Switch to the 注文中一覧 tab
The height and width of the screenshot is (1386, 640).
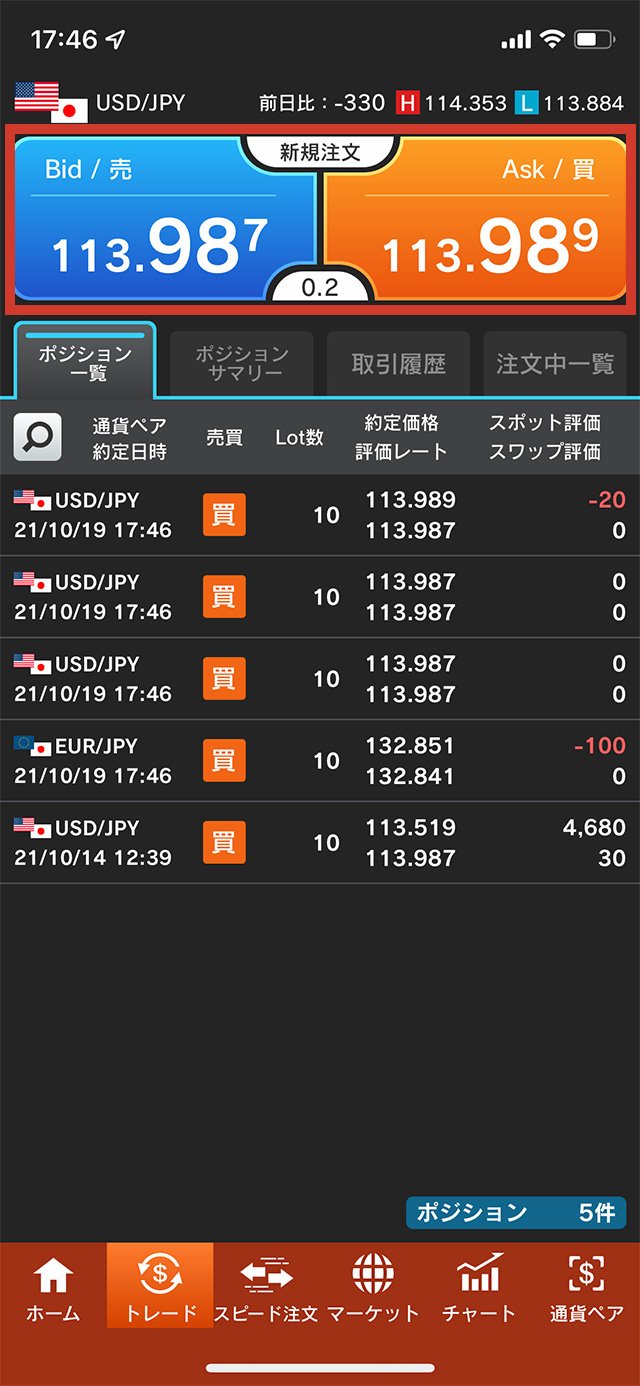click(555, 365)
